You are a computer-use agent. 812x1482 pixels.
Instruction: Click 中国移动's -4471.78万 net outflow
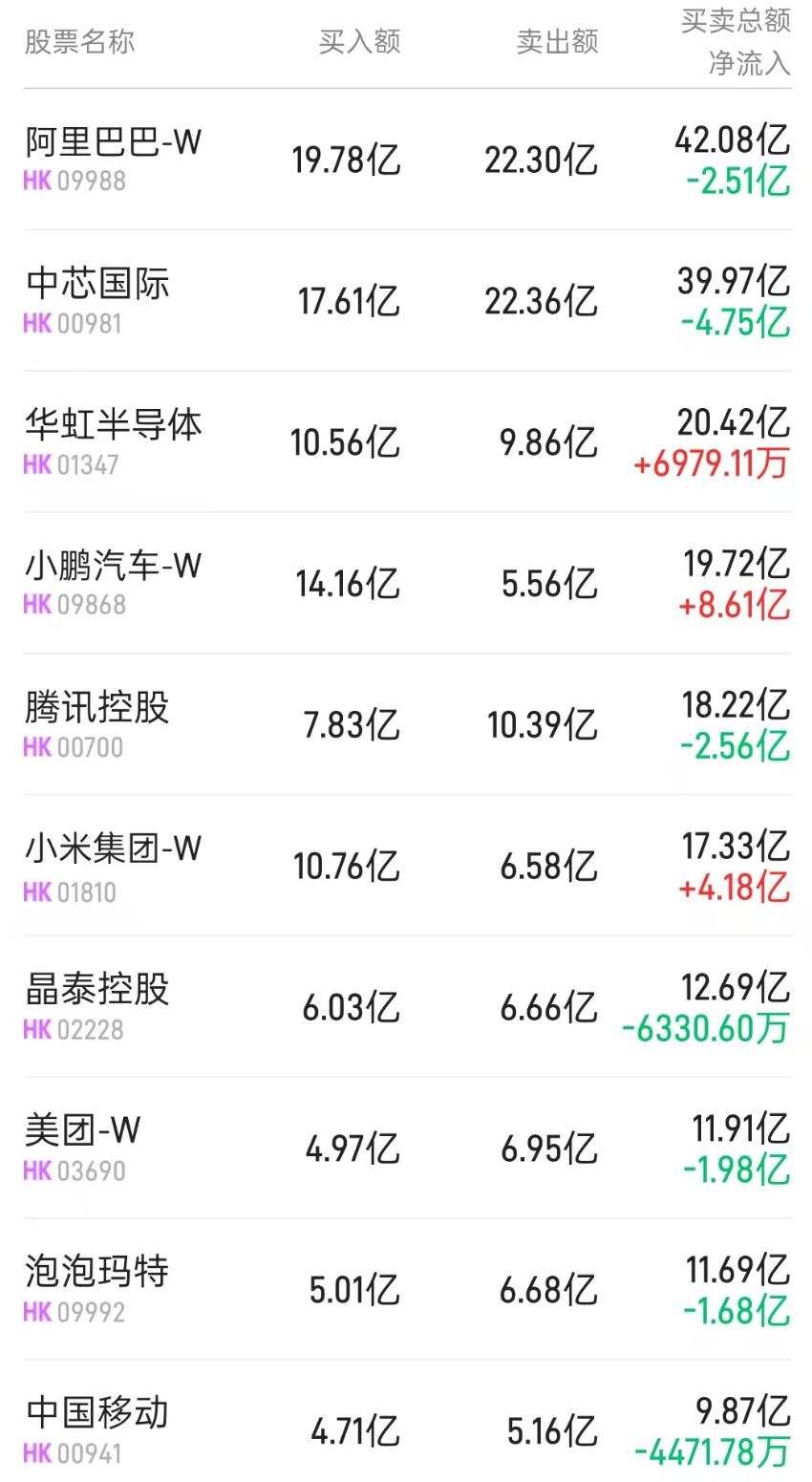709,1451
